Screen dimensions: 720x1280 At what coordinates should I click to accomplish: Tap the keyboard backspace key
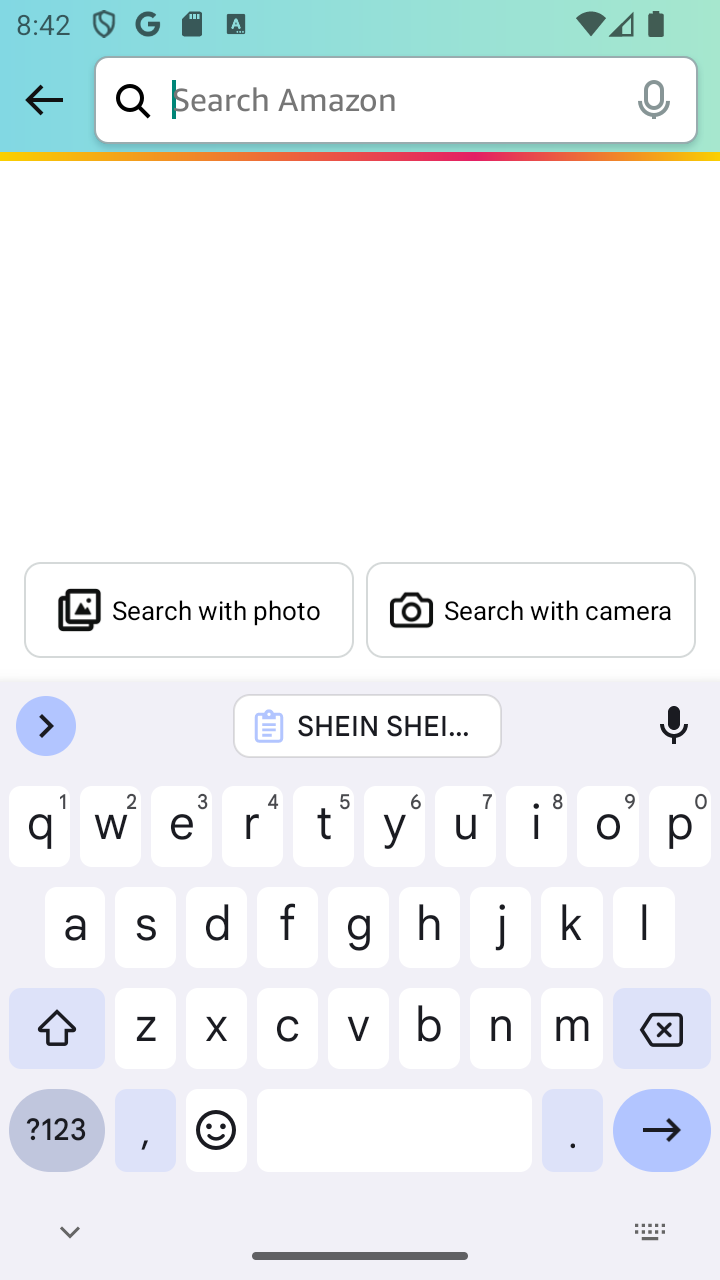pyautogui.click(x=661, y=1028)
